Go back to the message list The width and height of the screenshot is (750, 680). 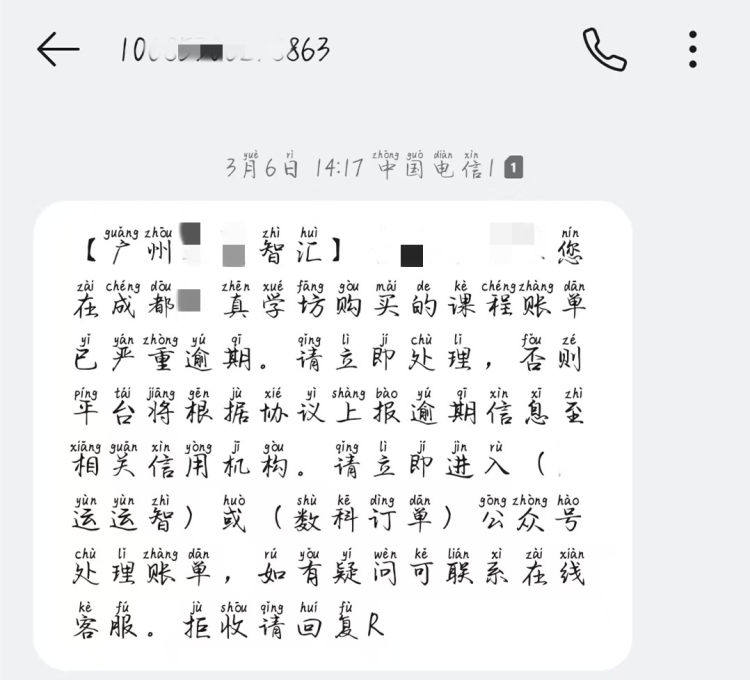click(57, 49)
